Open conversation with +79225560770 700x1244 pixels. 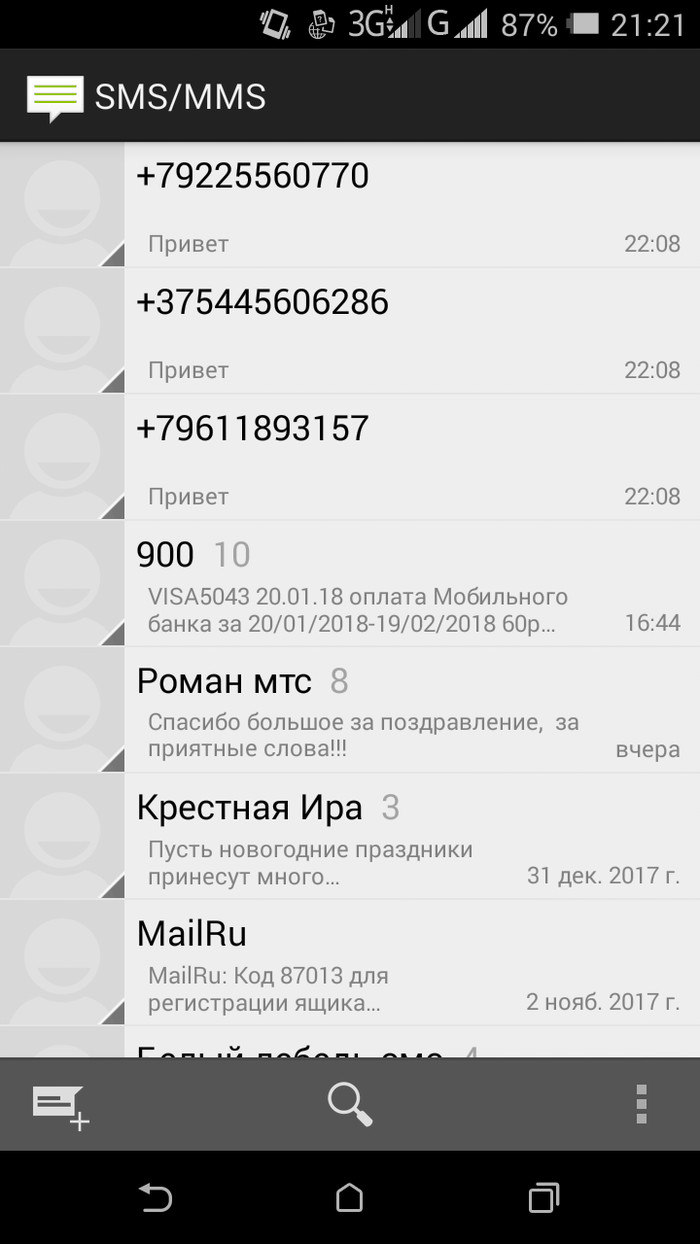click(x=350, y=205)
